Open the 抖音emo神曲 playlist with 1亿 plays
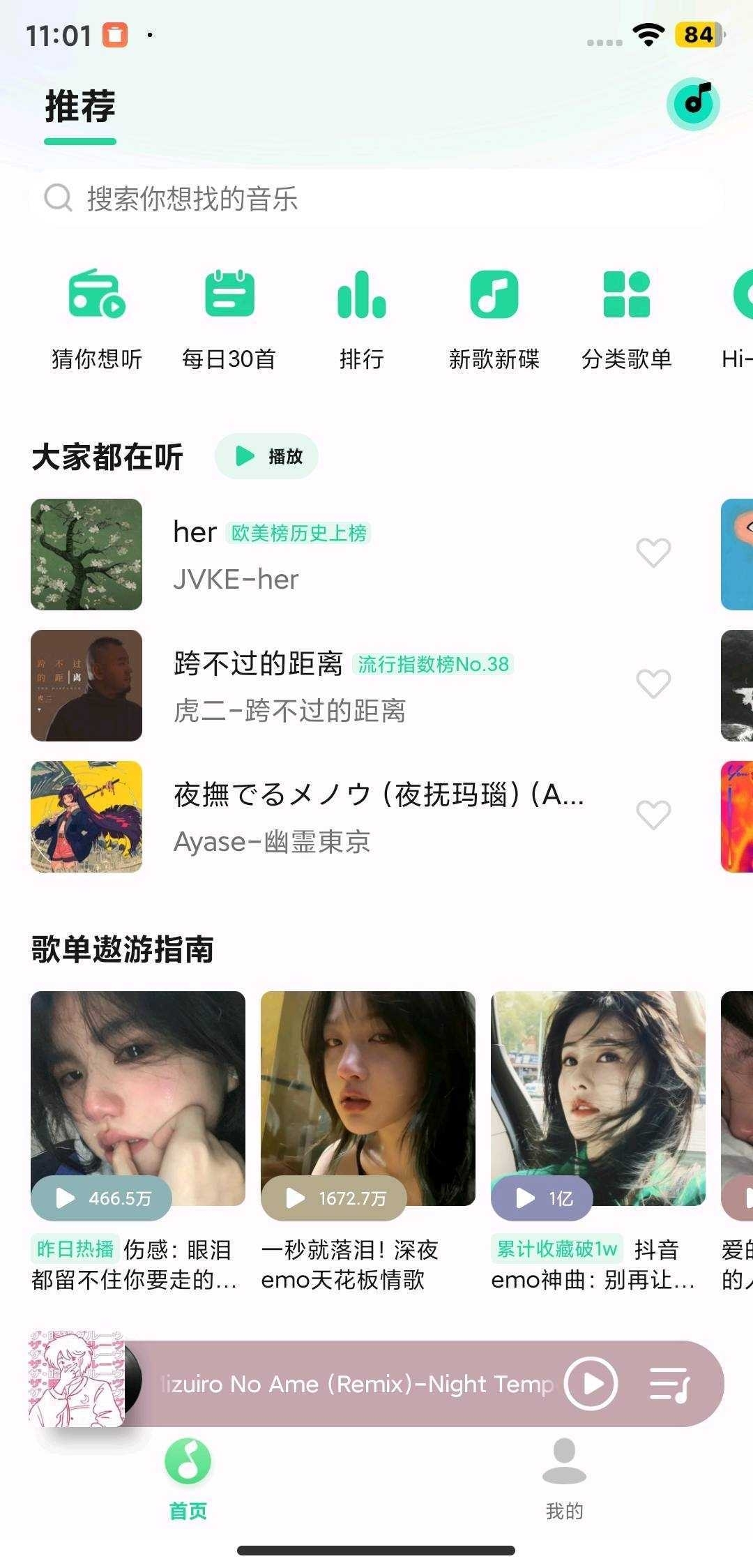Viewport: 753px width, 1568px height. 598,1099
